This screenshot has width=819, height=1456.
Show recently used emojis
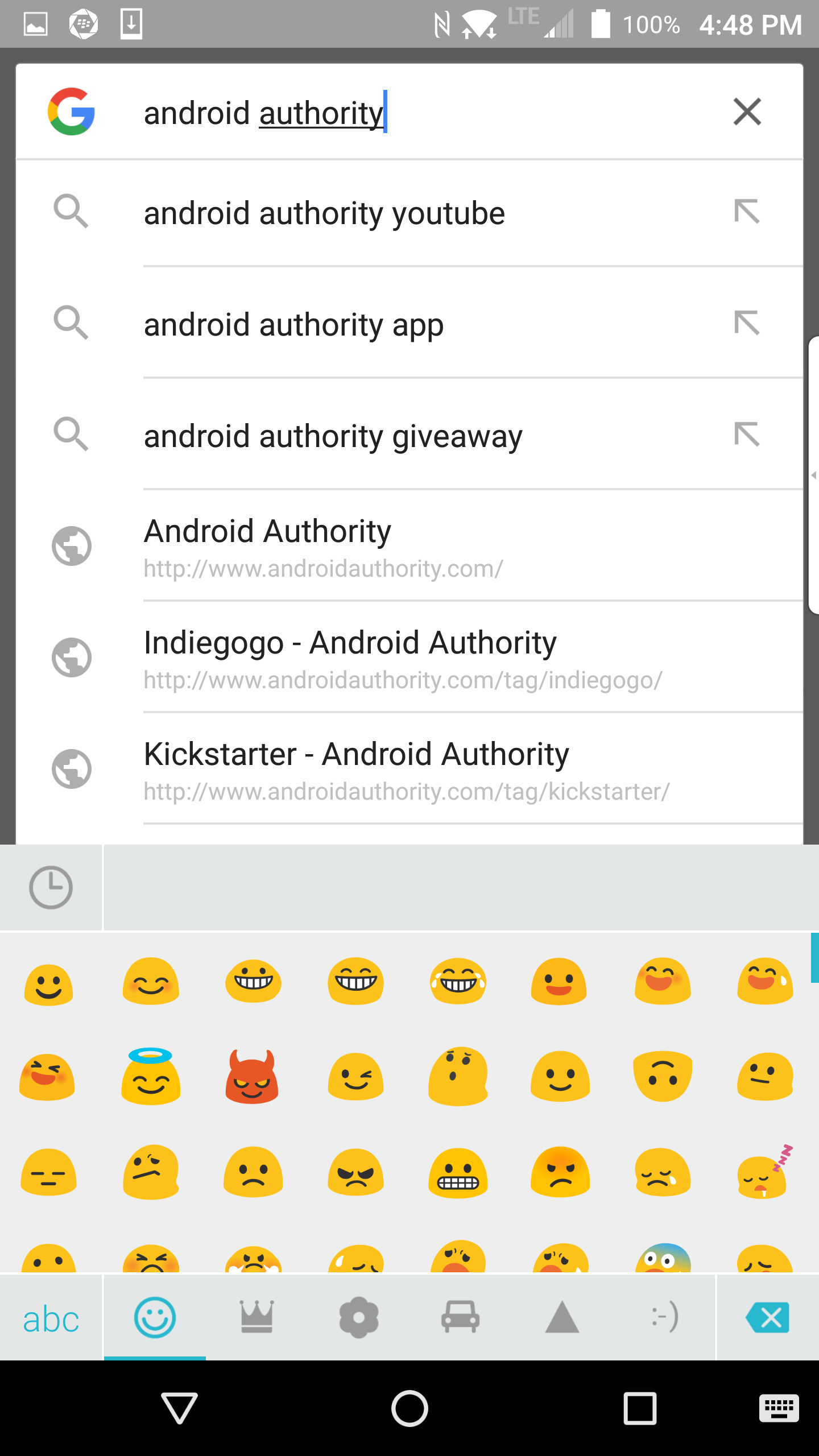pos(51,887)
